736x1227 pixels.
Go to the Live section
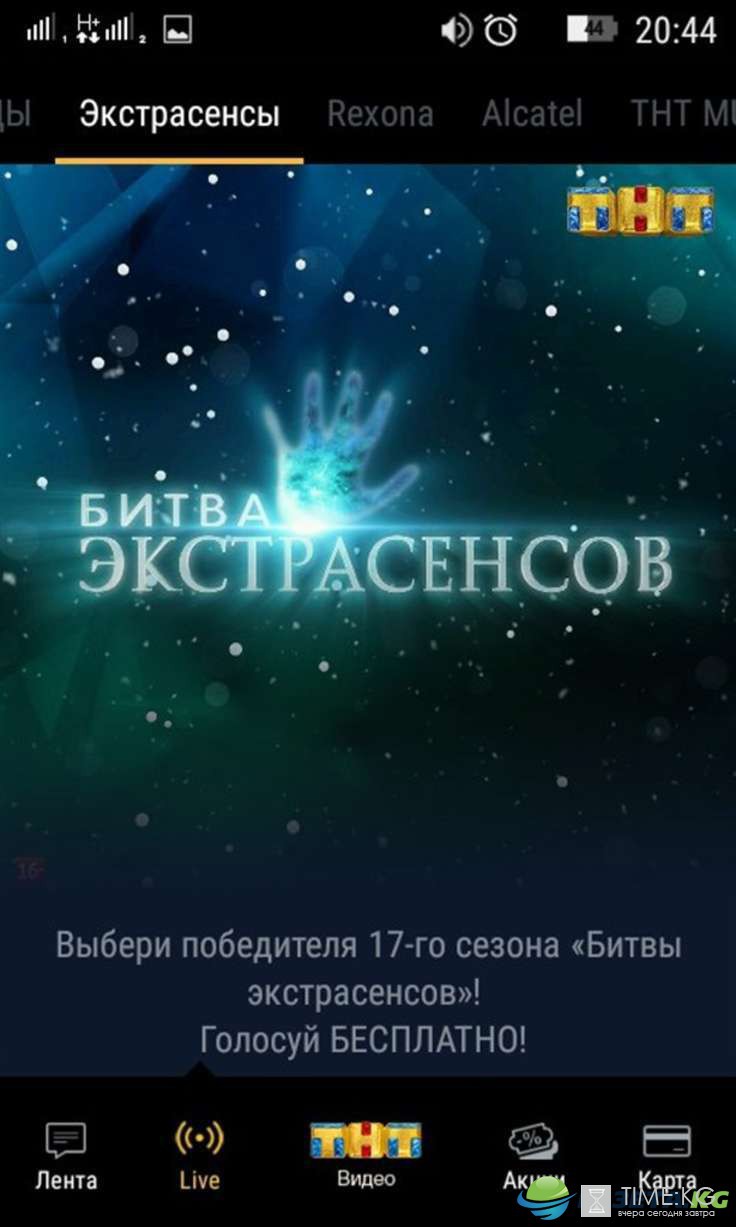(199, 1156)
